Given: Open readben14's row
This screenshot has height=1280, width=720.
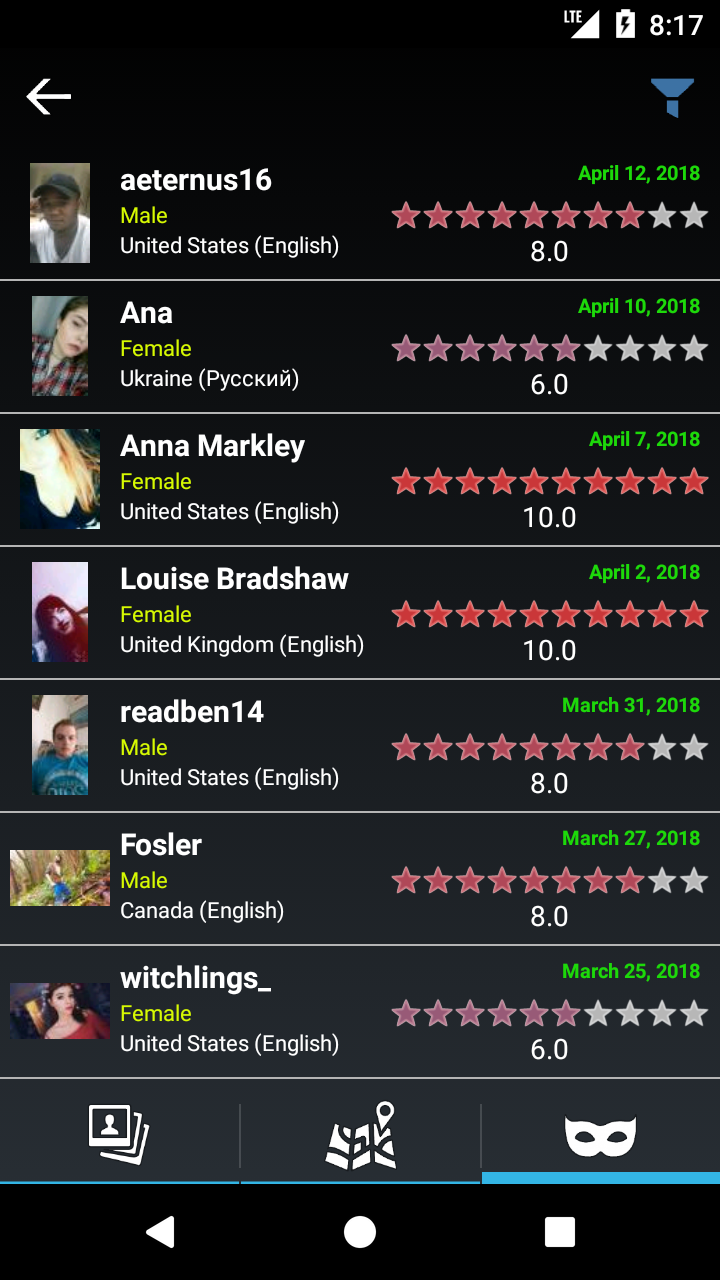Looking at the screenshot, I should (x=360, y=746).
